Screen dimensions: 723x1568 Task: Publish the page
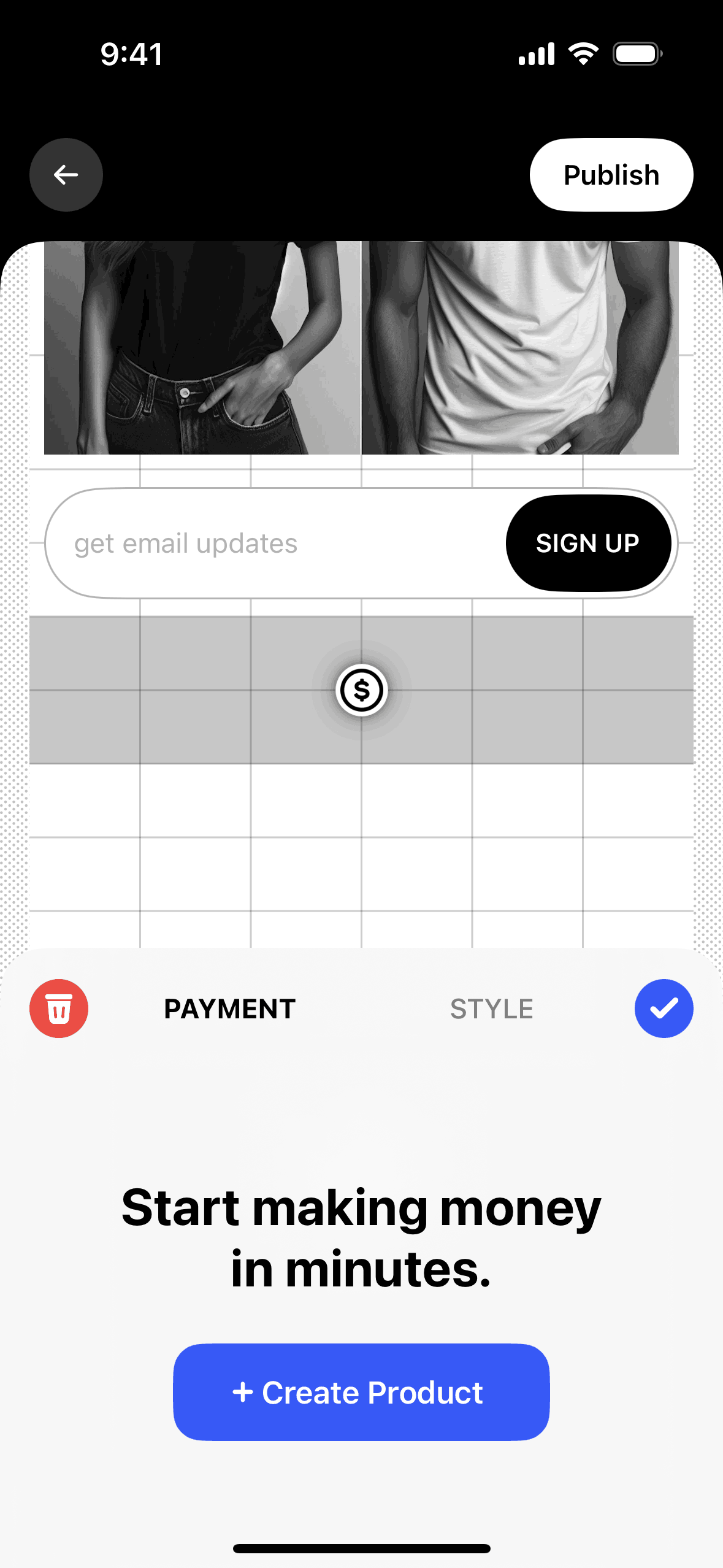(611, 175)
